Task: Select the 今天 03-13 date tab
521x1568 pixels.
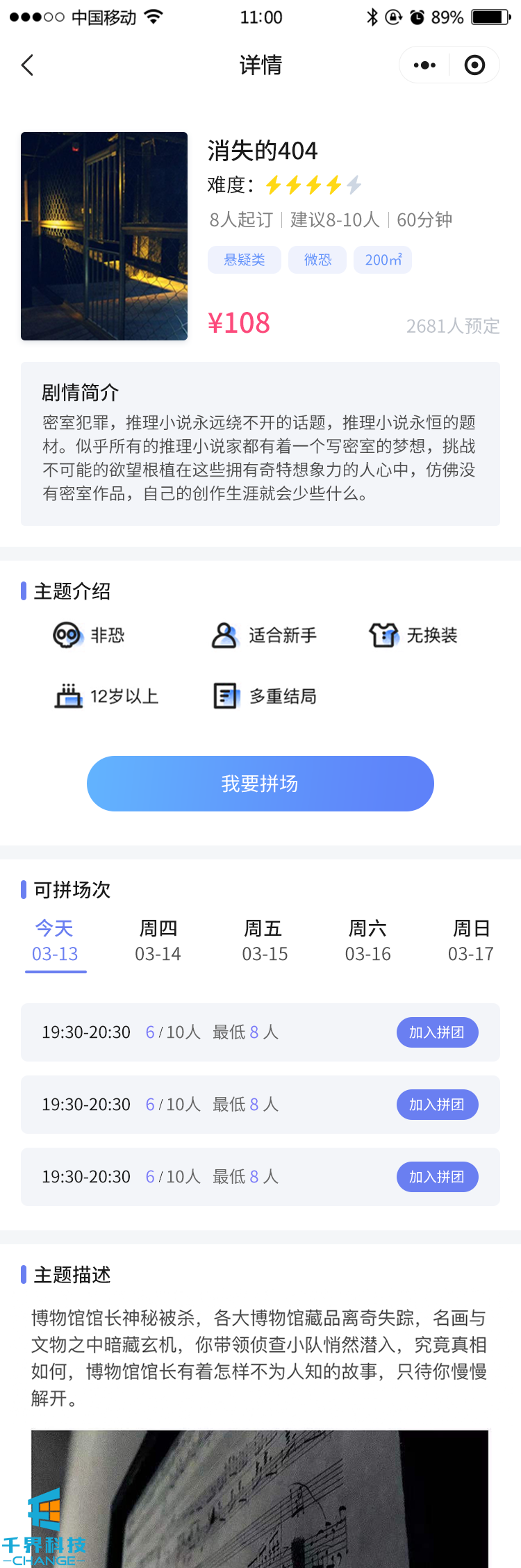Action: pos(55,941)
